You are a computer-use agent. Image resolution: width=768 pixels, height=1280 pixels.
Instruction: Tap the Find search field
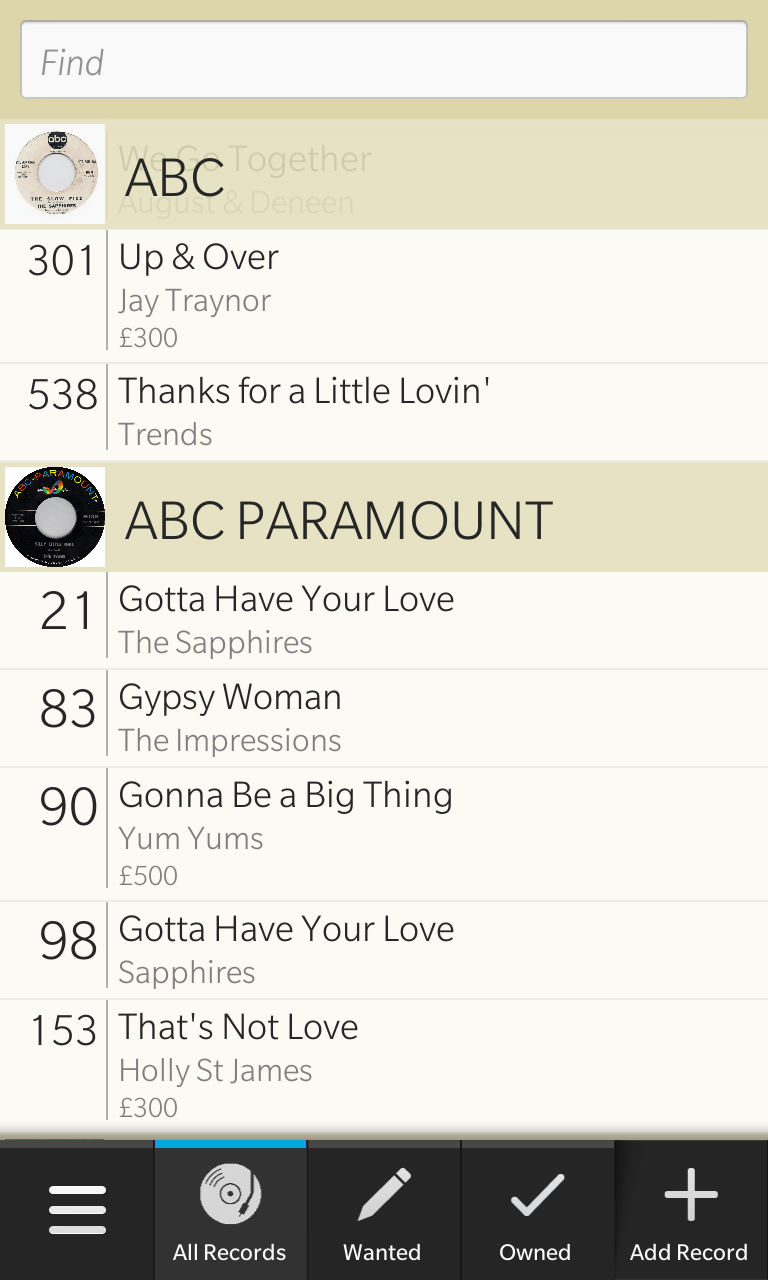pyautogui.click(x=384, y=60)
